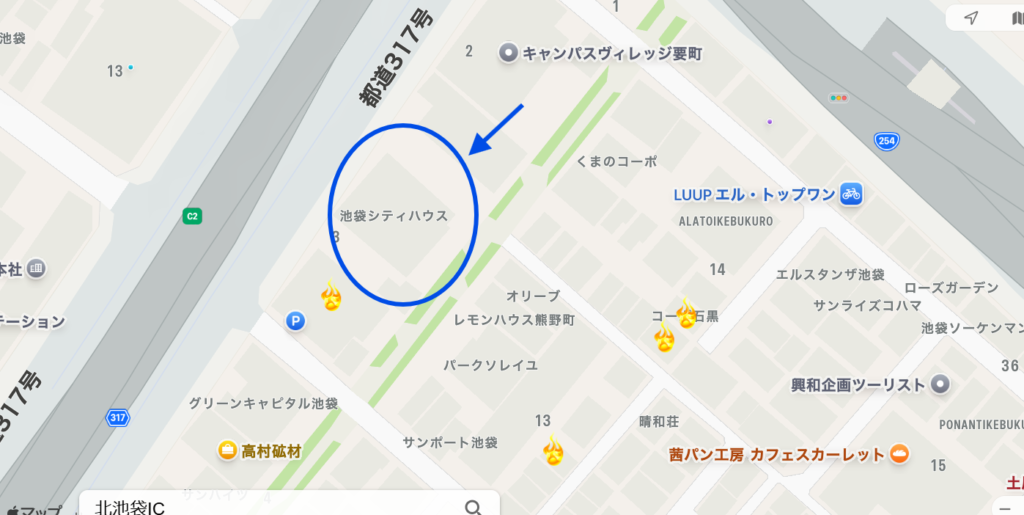
Task: Select the 高村砿材 shop marker
Action: click(228, 451)
